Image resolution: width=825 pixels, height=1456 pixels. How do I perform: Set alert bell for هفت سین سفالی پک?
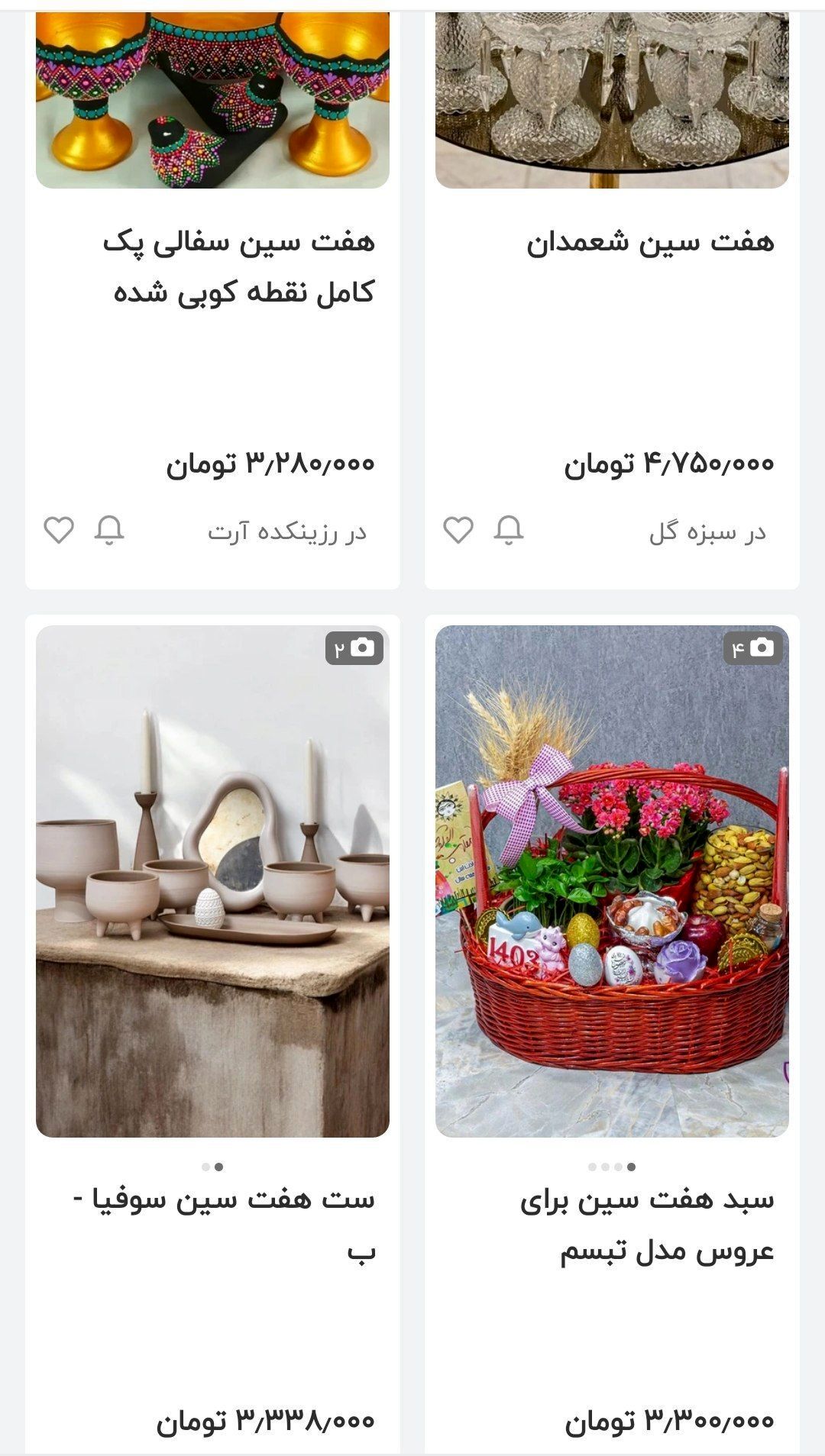click(109, 530)
